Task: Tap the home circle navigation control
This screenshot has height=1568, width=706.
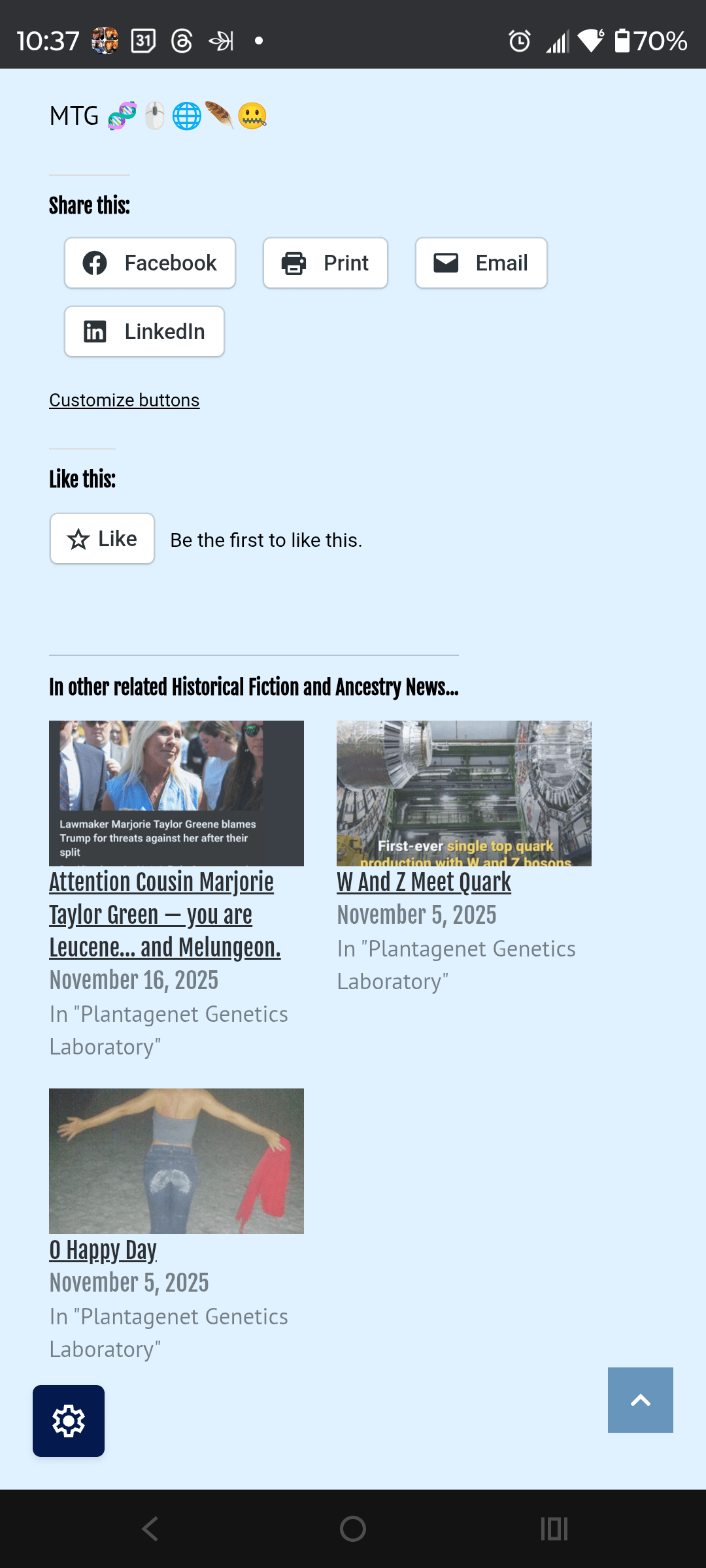Action: 352,1528
